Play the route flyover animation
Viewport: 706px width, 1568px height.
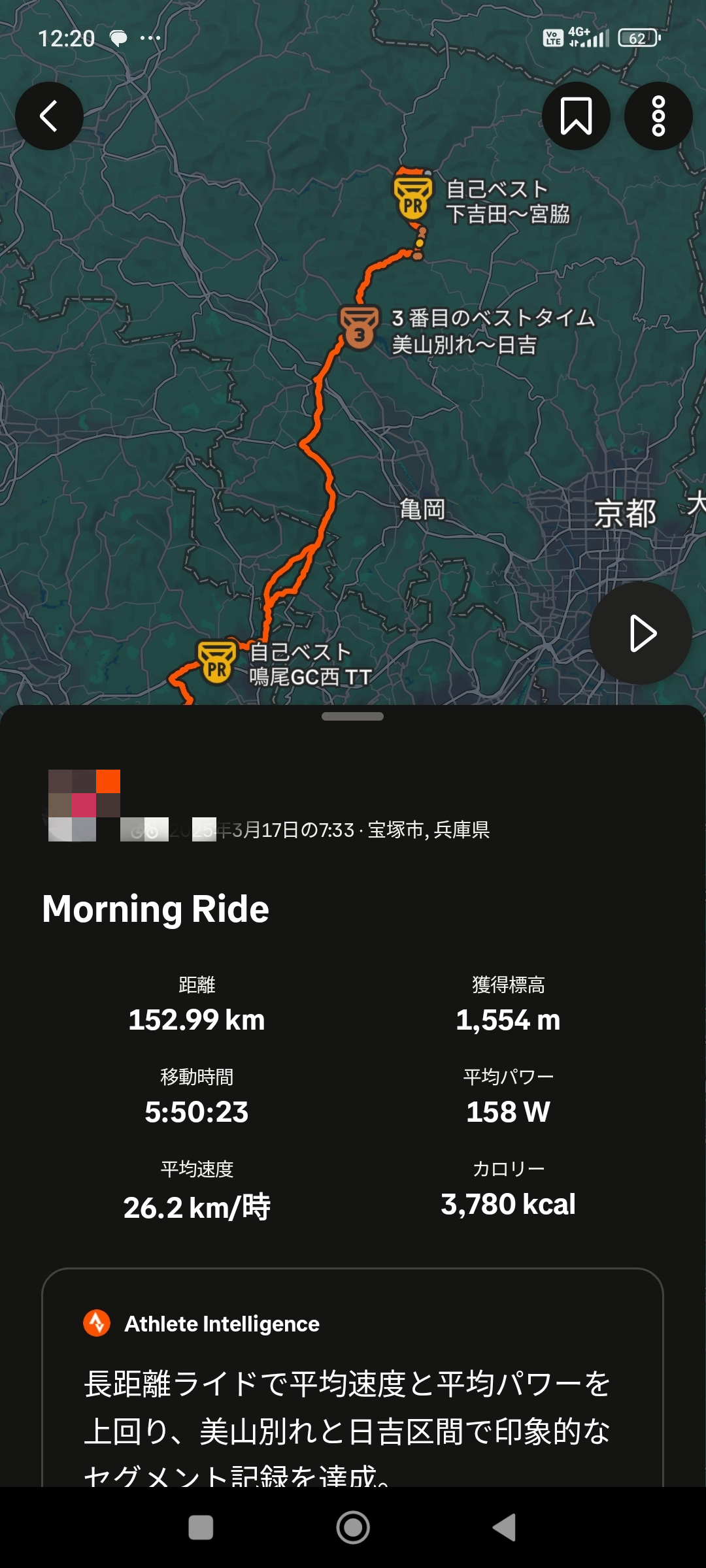tap(641, 633)
